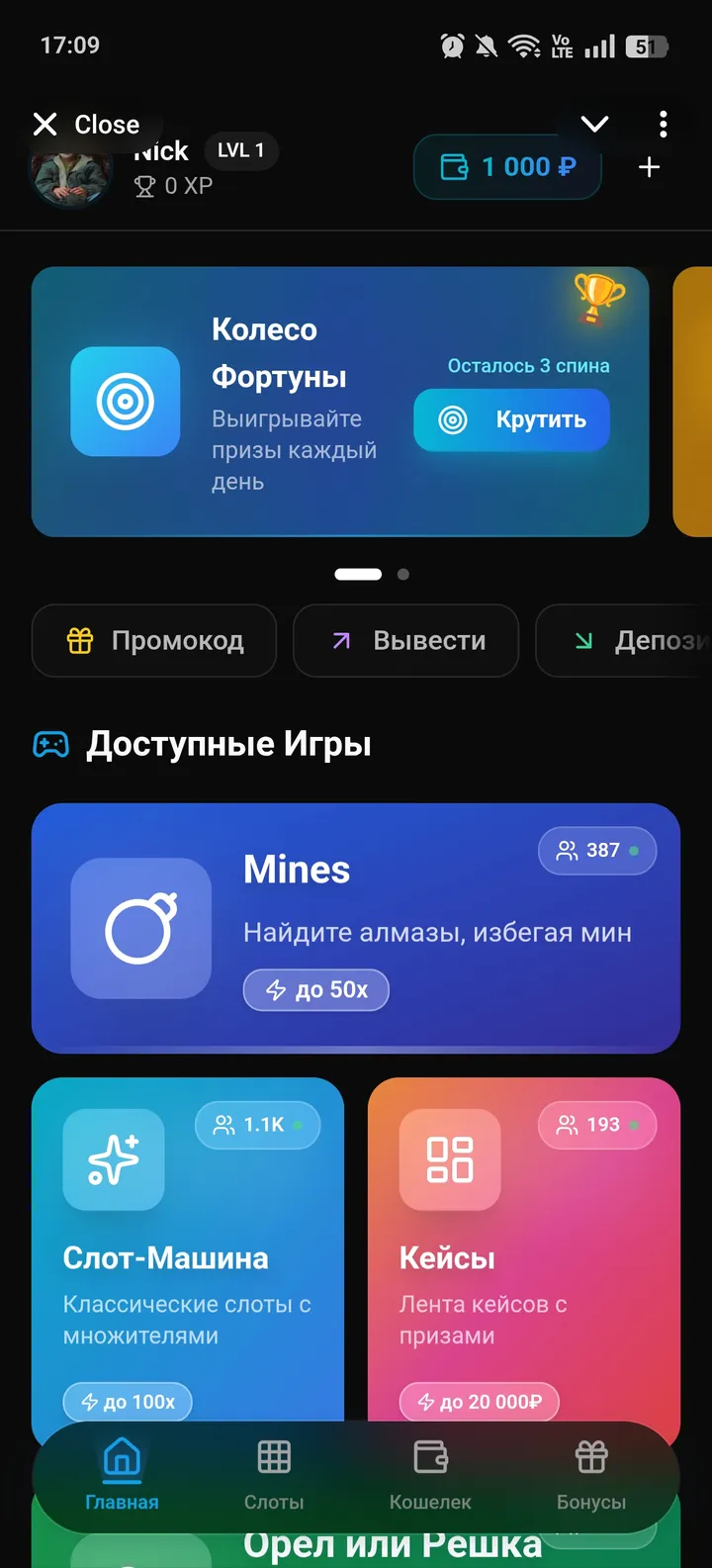
Task: Spin the wheel with Крутить button
Action: tap(511, 420)
